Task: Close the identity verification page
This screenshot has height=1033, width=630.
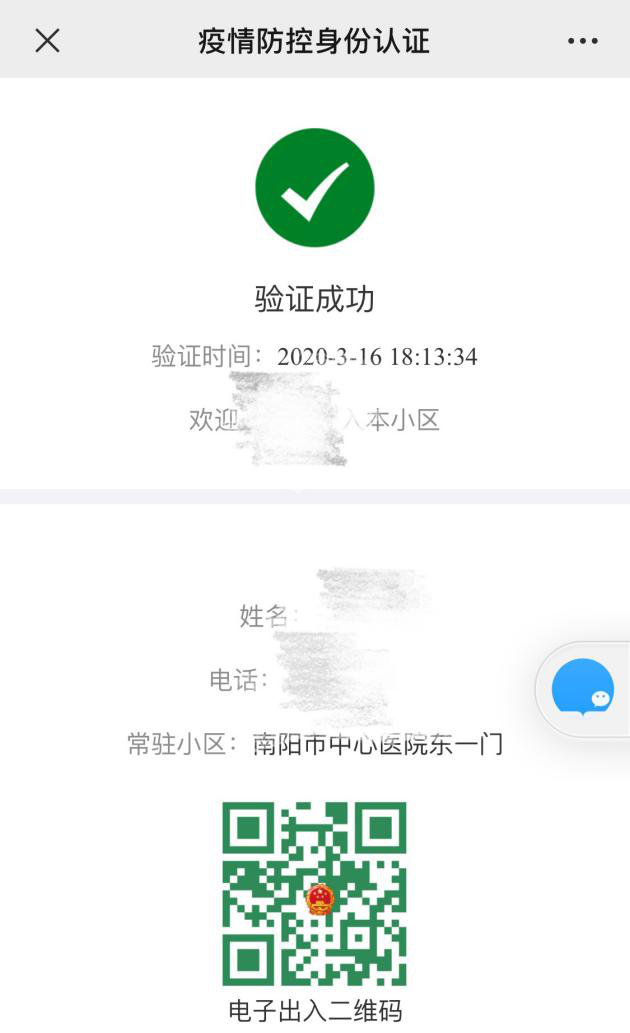Action: (x=47, y=41)
